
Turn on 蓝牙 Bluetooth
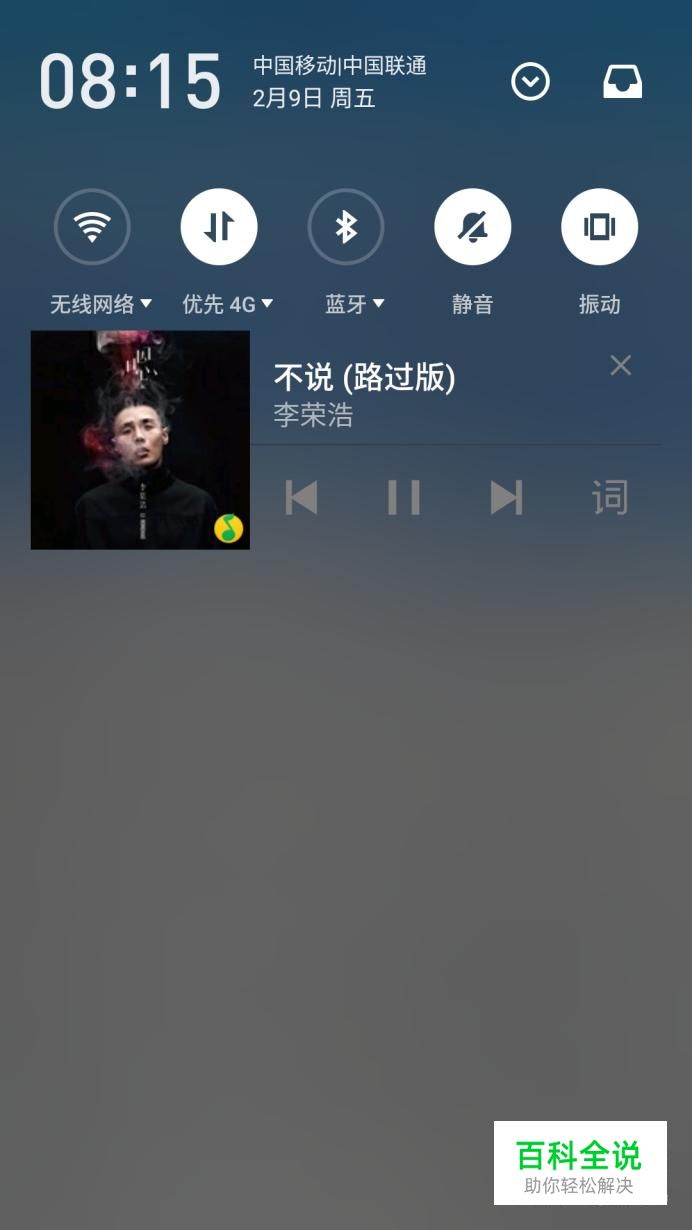(x=346, y=227)
